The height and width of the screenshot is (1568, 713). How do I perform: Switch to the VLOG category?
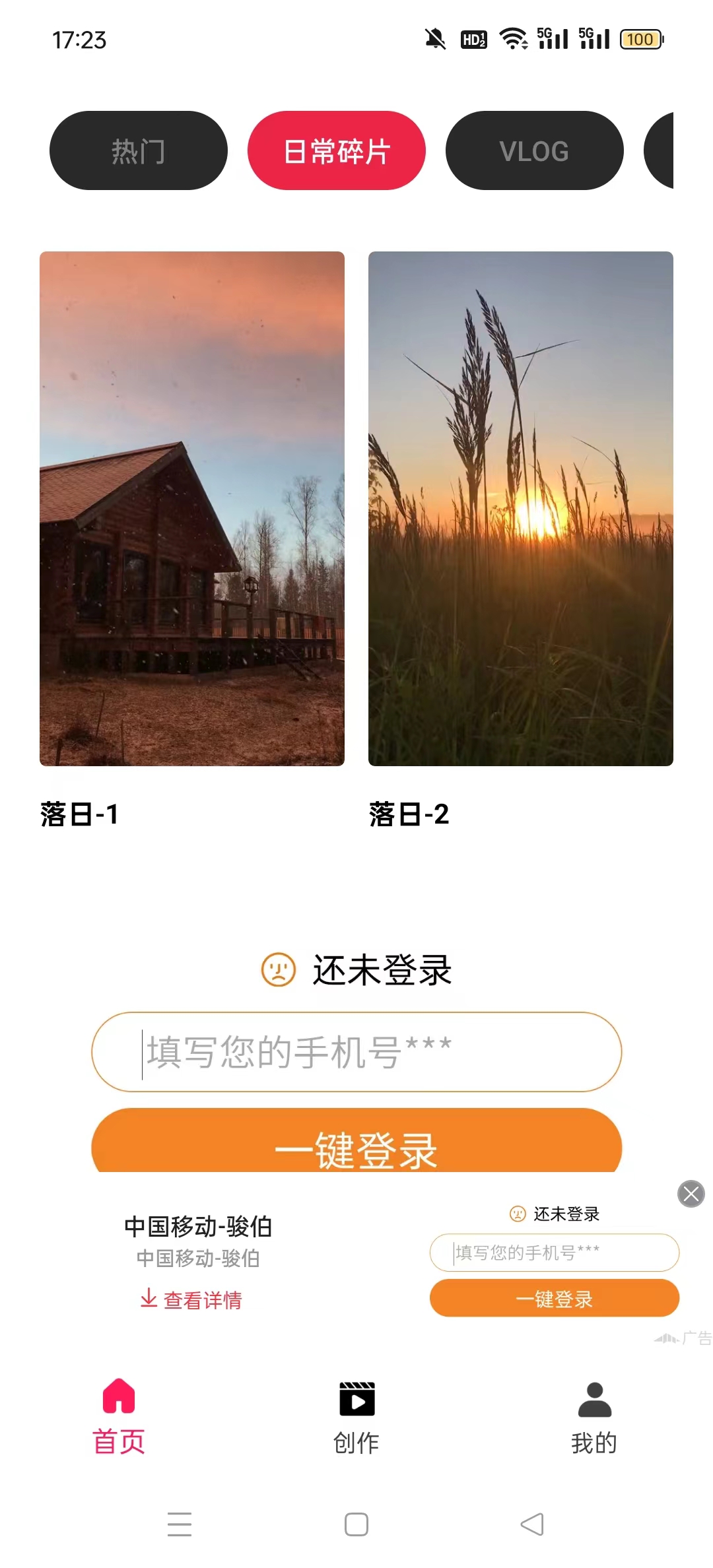click(x=534, y=151)
